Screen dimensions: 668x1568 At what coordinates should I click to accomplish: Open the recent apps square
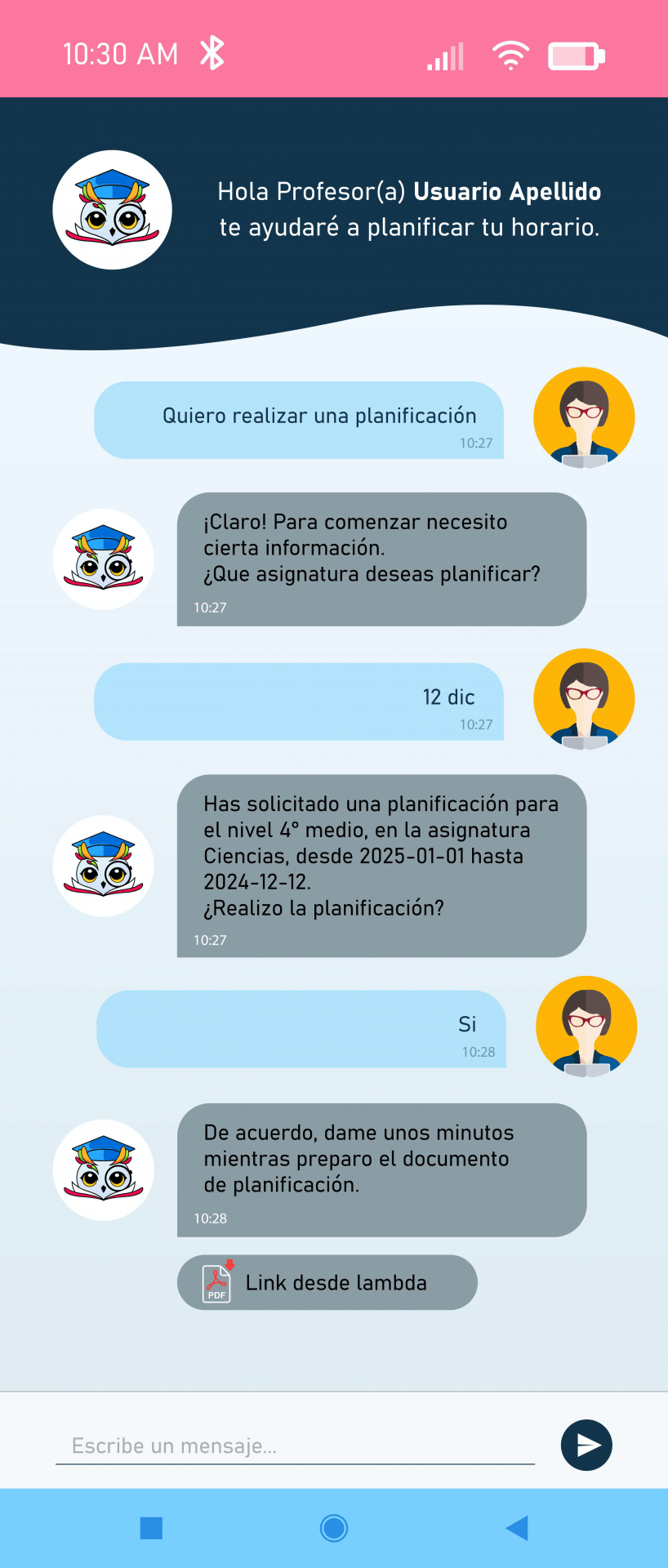coord(151,1527)
